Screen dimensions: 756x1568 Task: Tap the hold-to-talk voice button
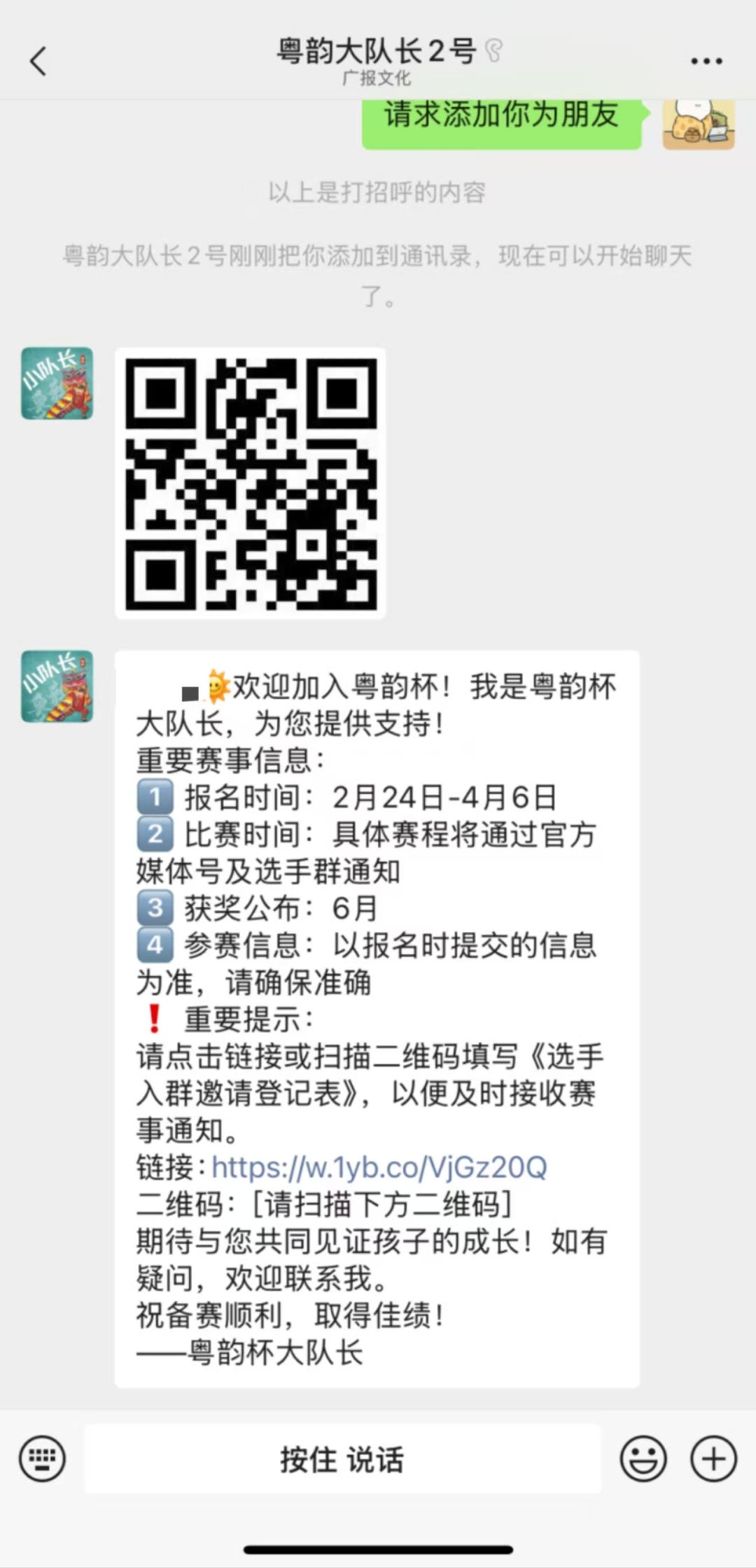click(342, 1460)
